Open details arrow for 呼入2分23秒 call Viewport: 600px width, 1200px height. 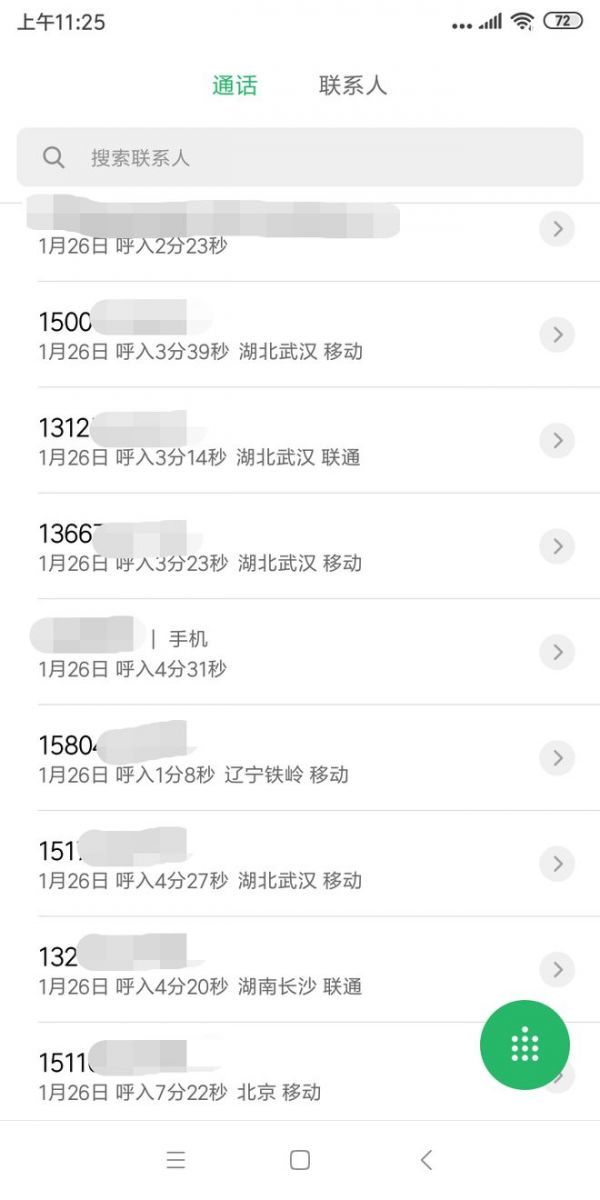coord(558,229)
